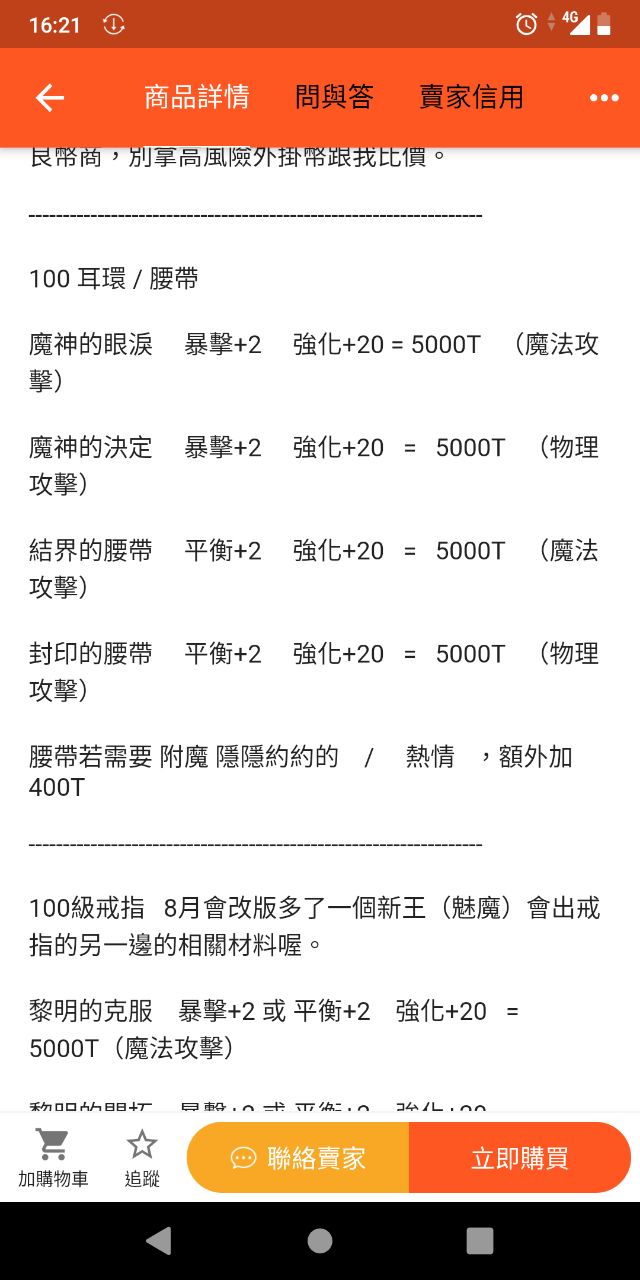Go back using the header arrow
Screen dimensions: 640x1280
point(50,97)
